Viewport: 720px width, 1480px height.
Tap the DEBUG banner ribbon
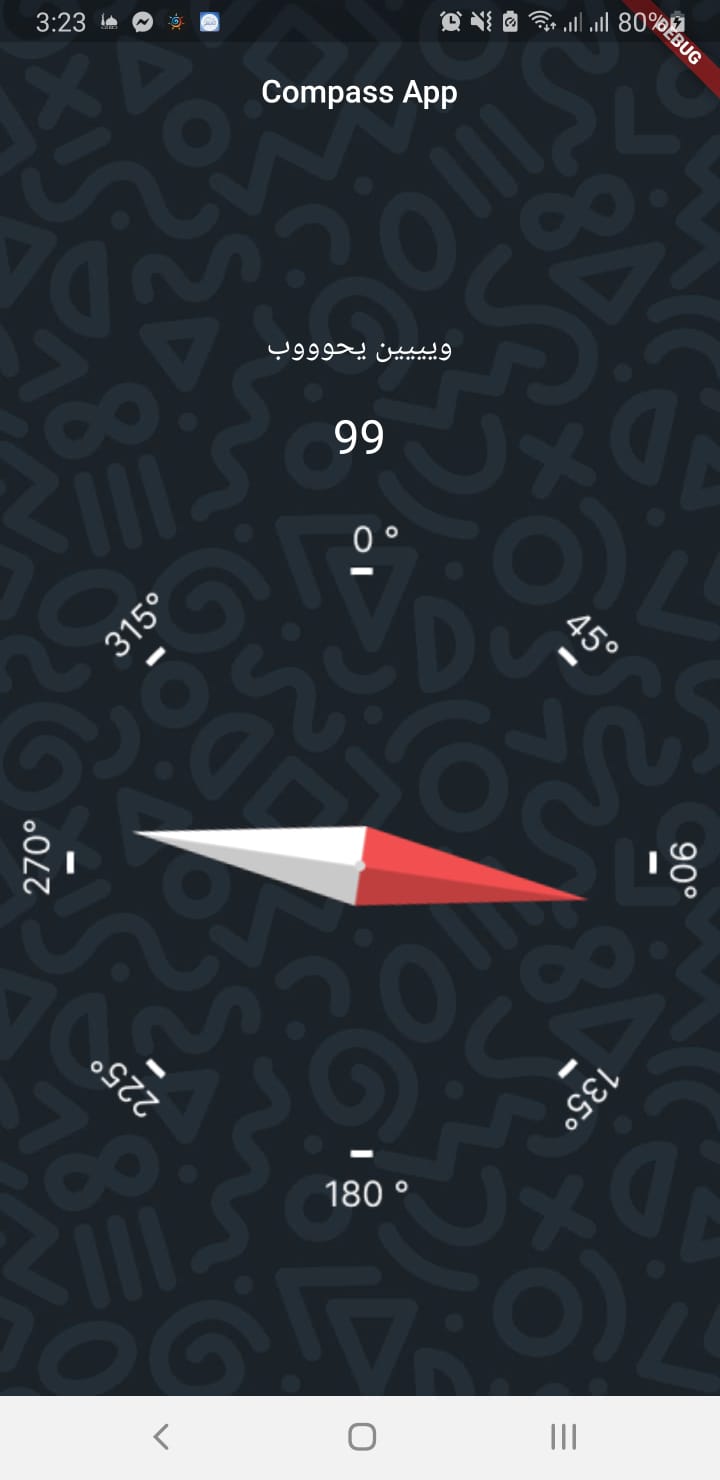coord(683,40)
